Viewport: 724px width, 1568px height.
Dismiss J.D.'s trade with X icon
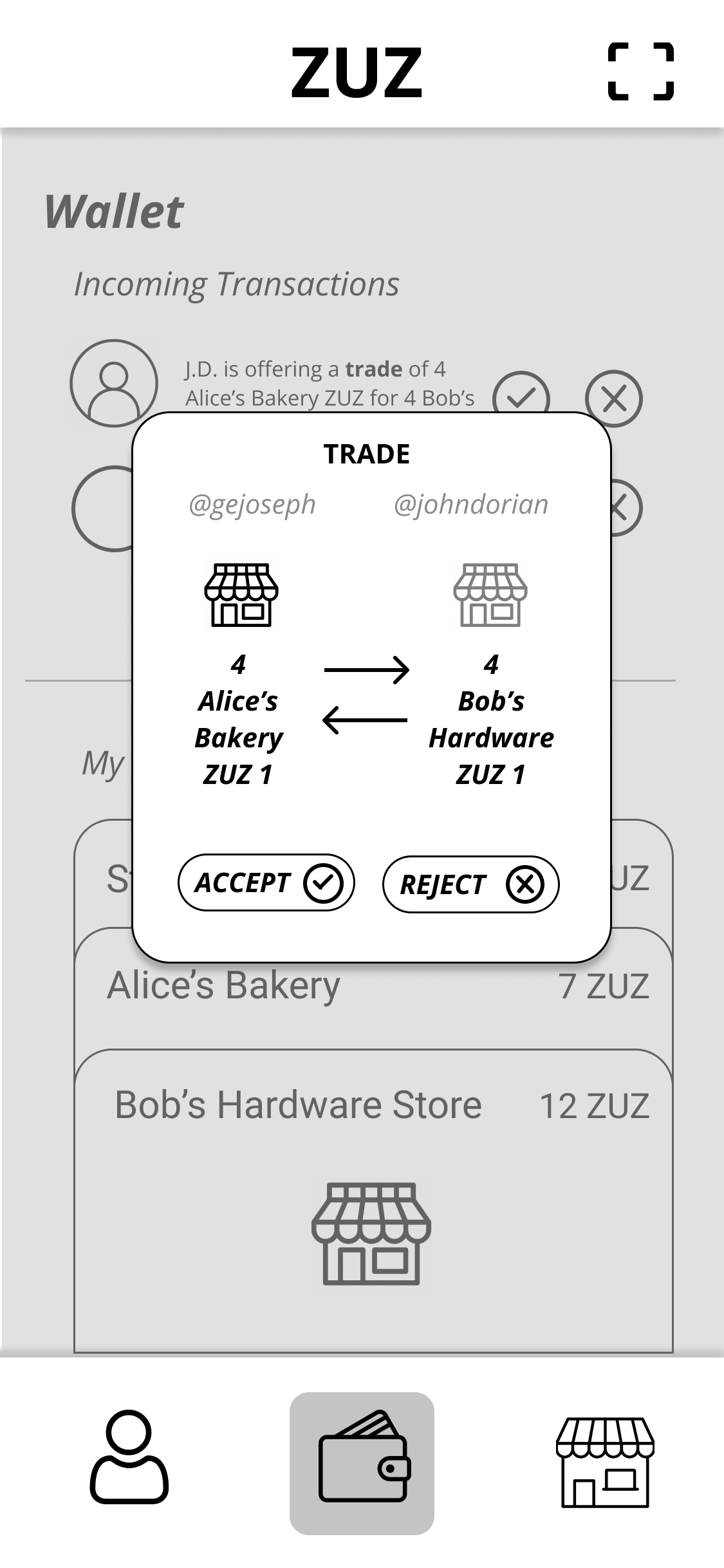pos(613,398)
